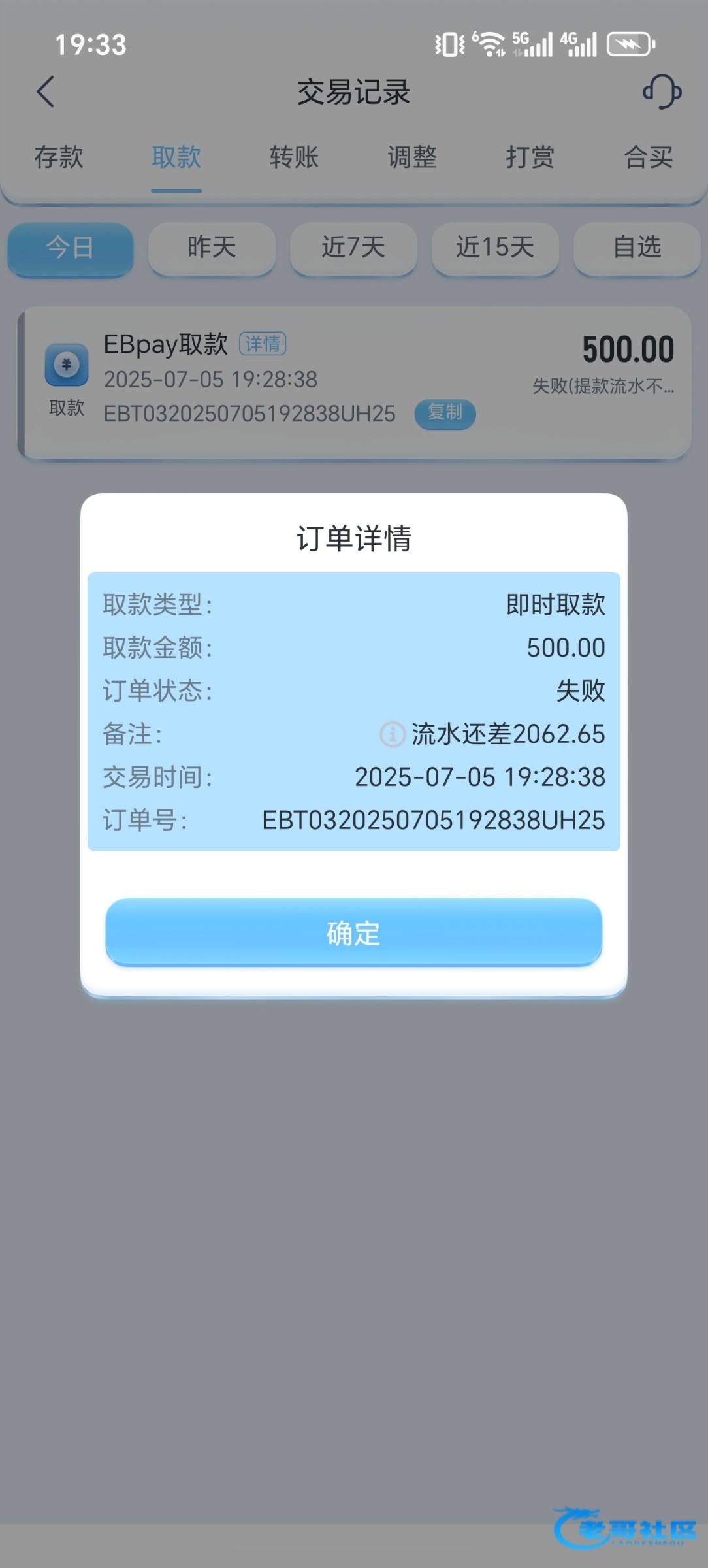Filter records by 今日
Image resolution: width=708 pixels, height=1568 pixels.
(71, 248)
